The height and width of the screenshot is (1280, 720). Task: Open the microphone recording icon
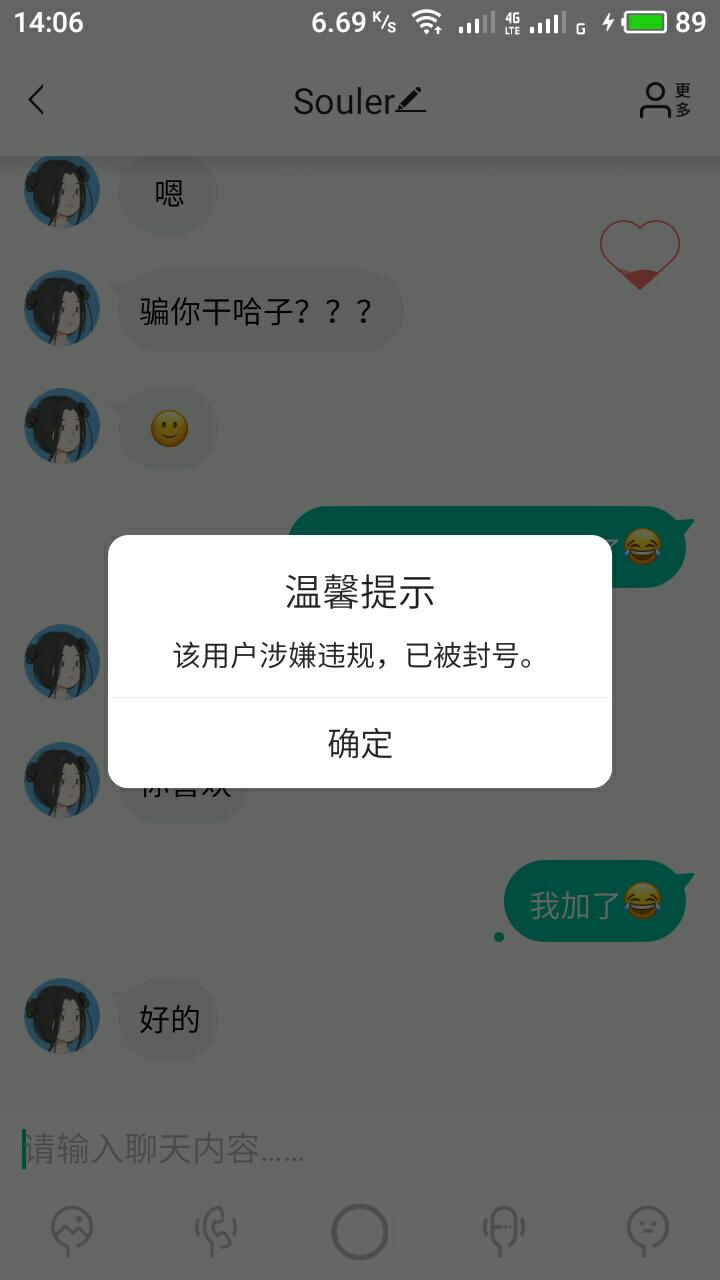click(503, 1231)
